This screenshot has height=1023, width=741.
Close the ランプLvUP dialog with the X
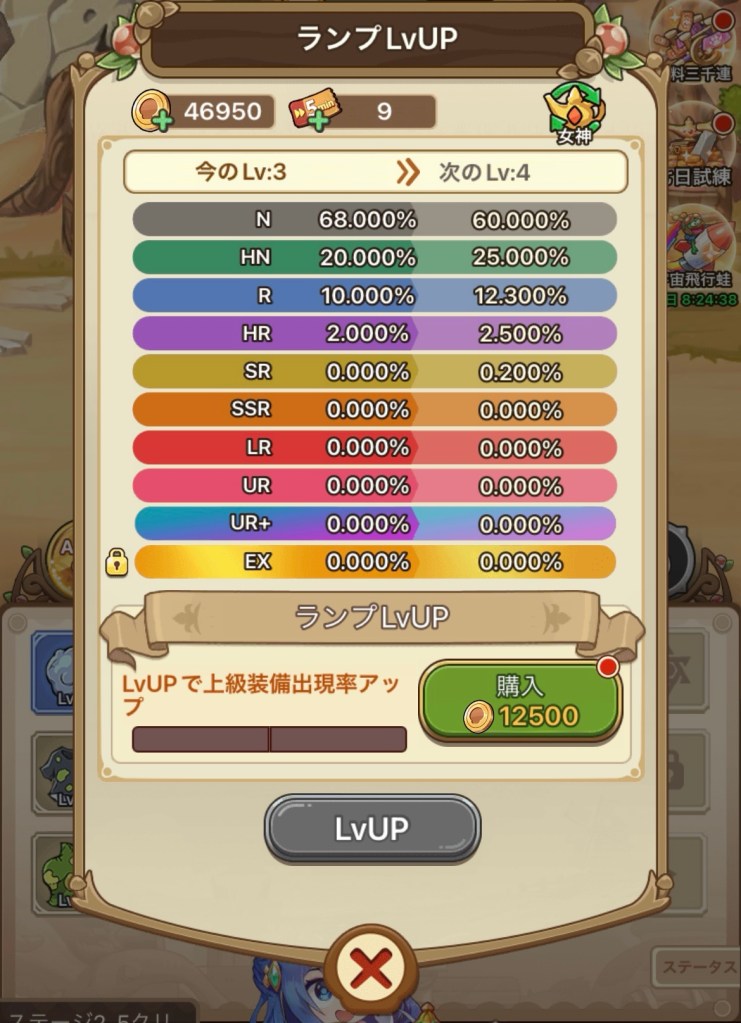(371, 968)
